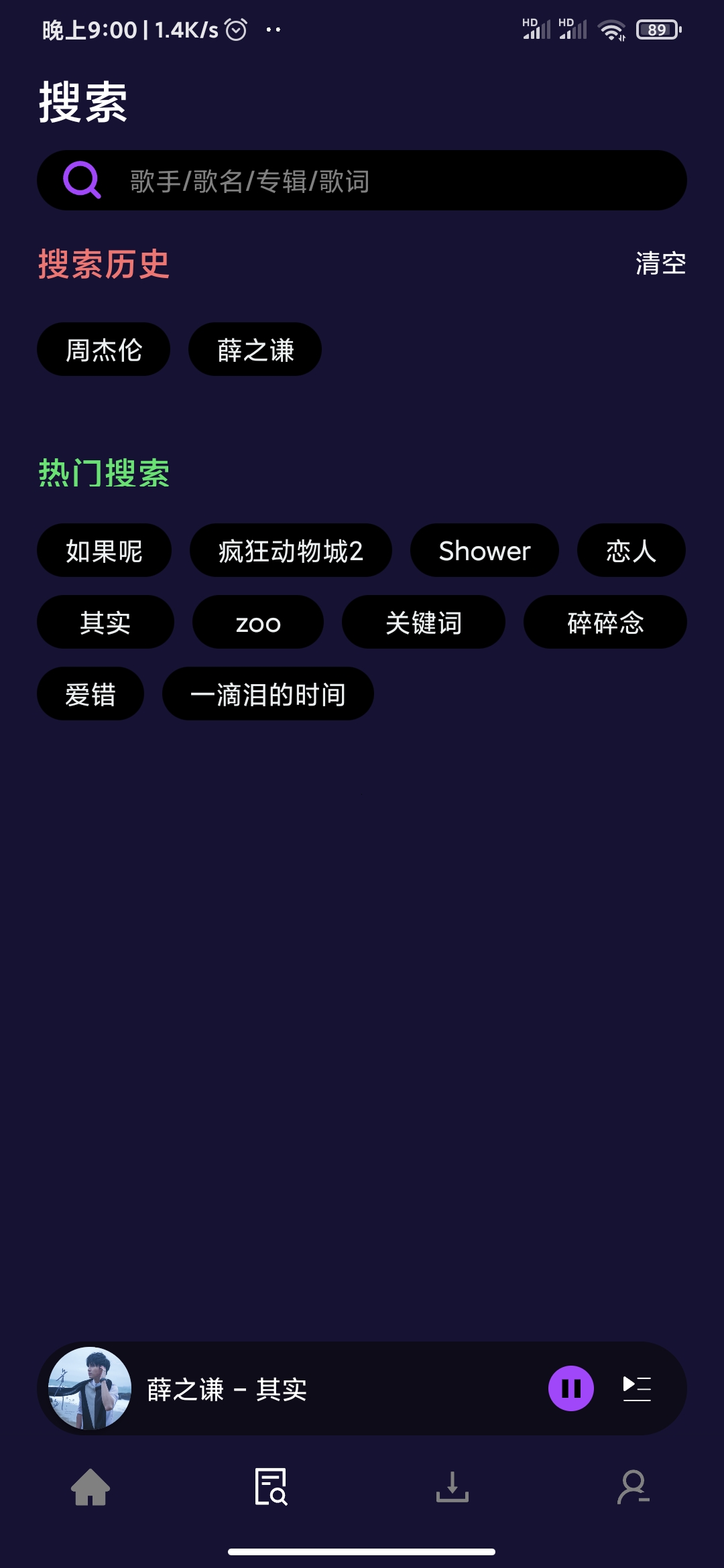Select the 碎碎念 trending chip

pyautogui.click(x=605, y=623)
